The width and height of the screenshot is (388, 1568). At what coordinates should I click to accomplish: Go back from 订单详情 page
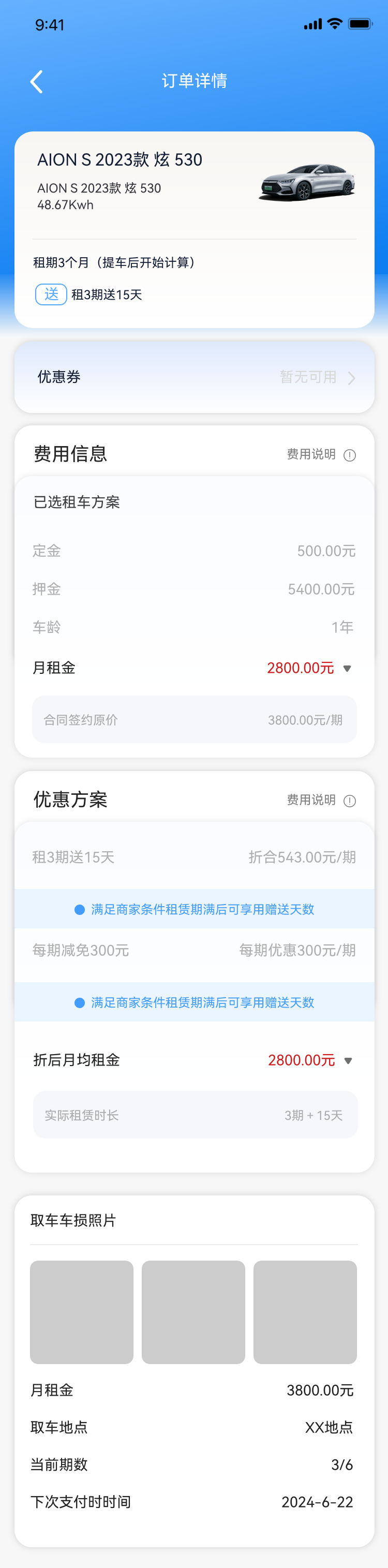[x=37, y=82]
